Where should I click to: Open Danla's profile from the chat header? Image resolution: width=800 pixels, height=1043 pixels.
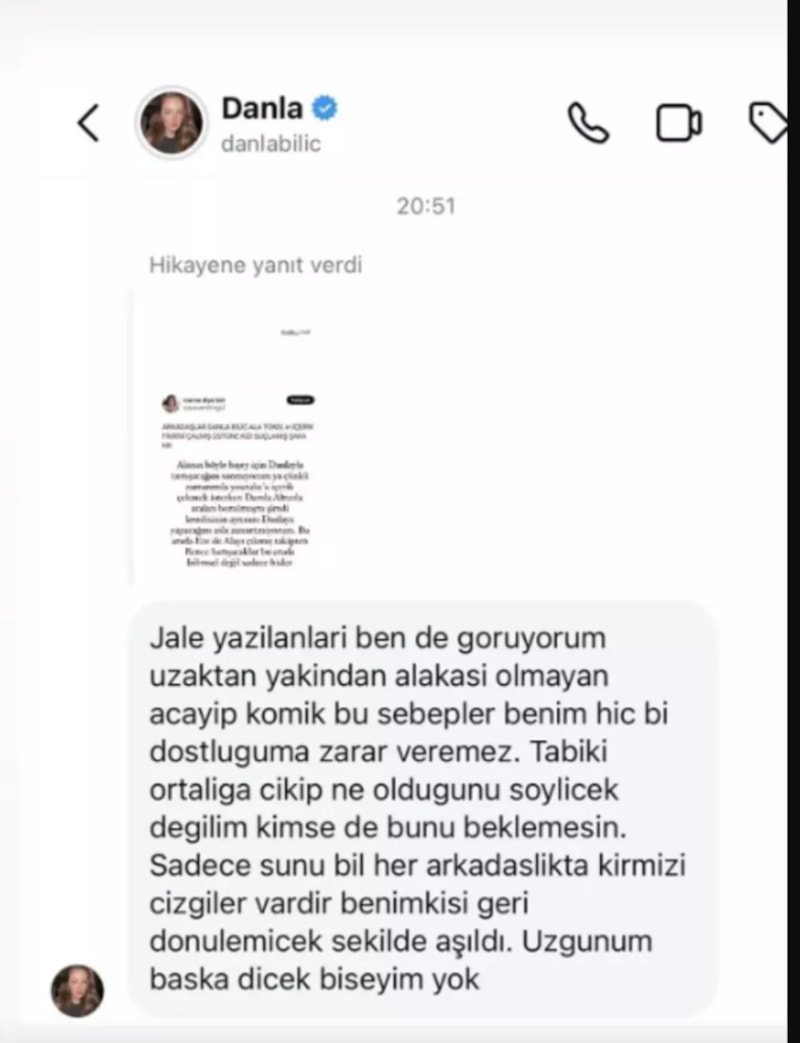tap(171, 123)
